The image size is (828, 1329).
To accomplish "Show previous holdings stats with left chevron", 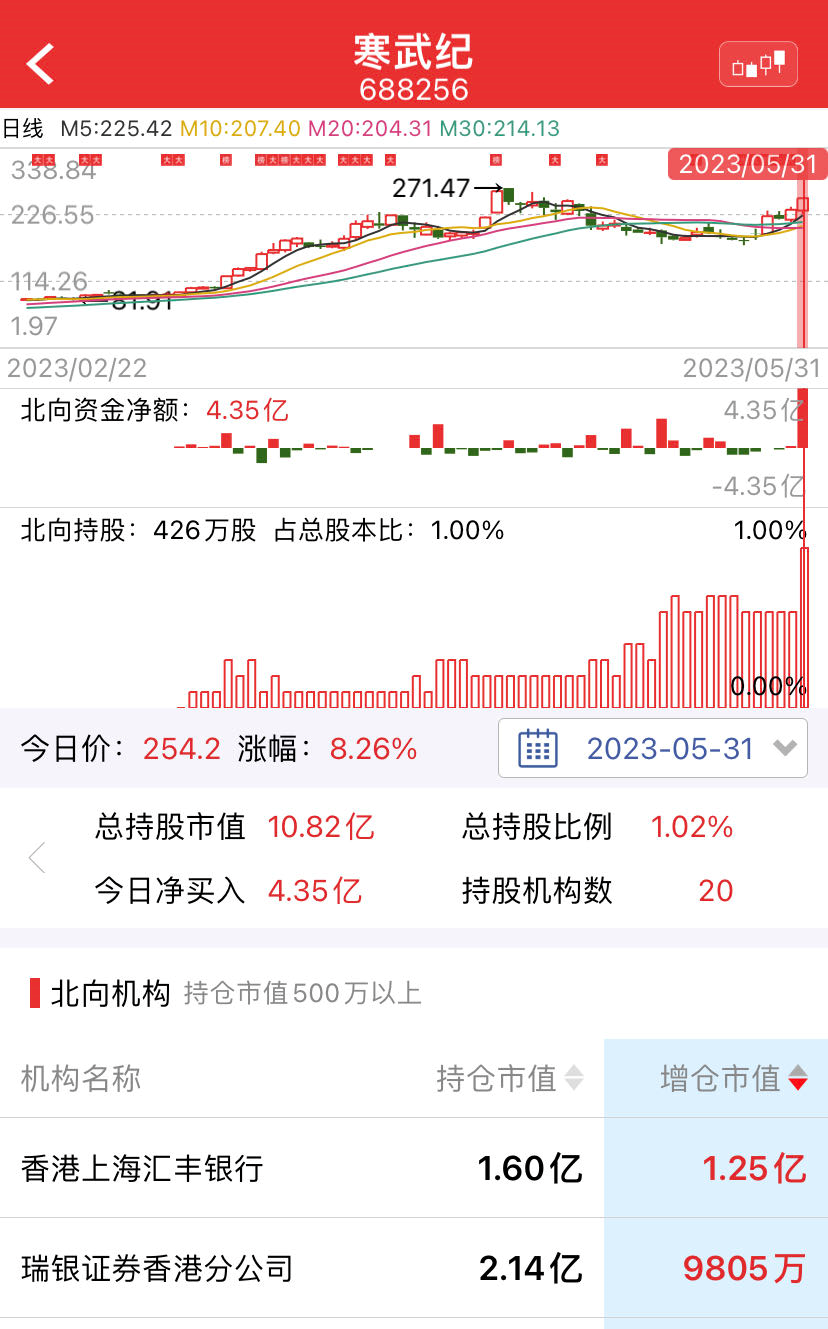I will coord(38,858).
